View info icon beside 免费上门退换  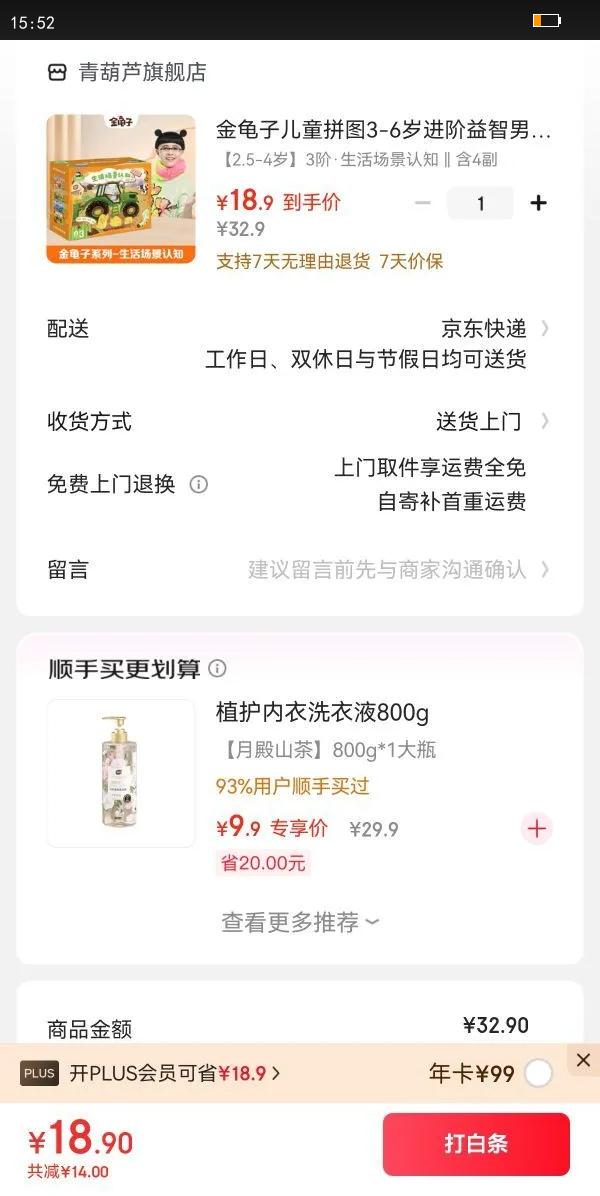point(198,484)
